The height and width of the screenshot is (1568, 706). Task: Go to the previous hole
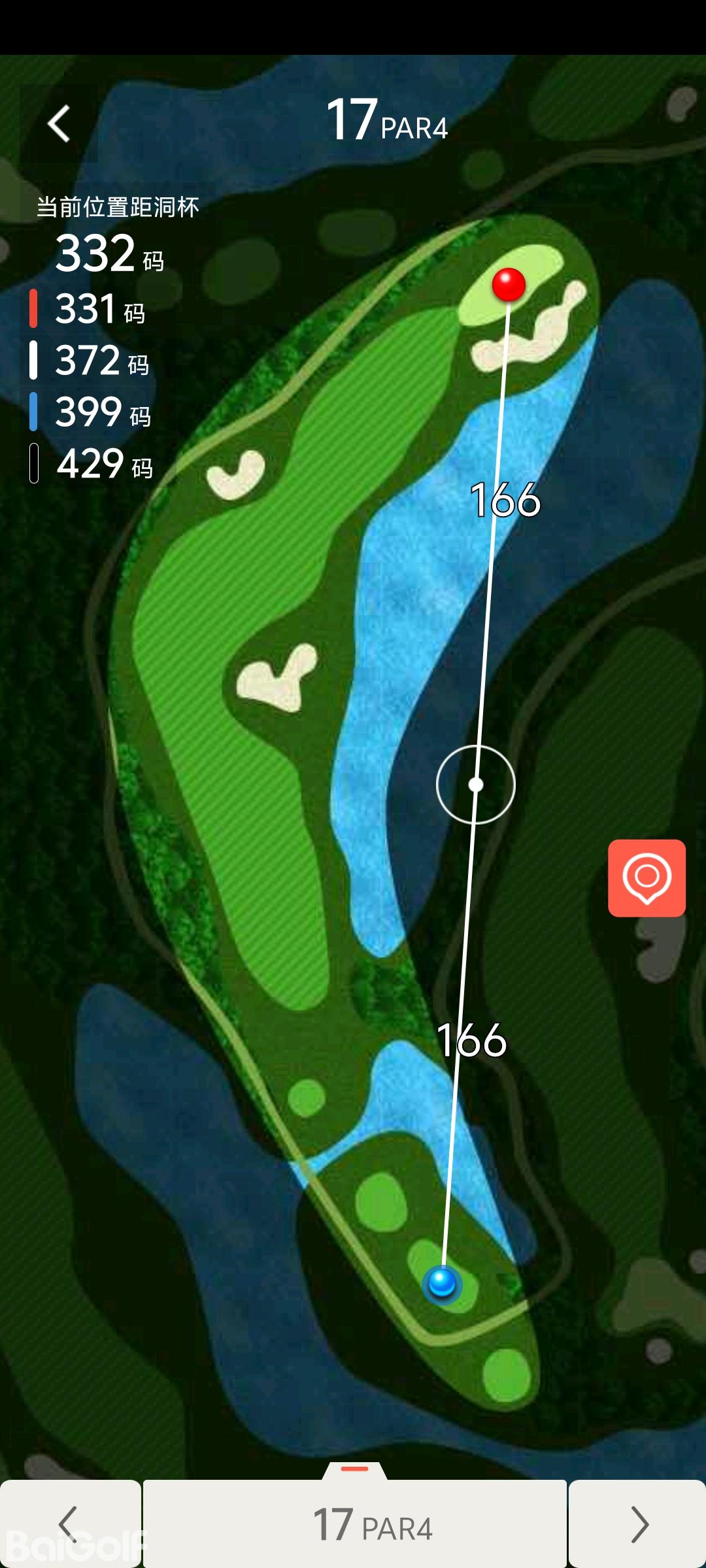click(x=69, y=1524)
